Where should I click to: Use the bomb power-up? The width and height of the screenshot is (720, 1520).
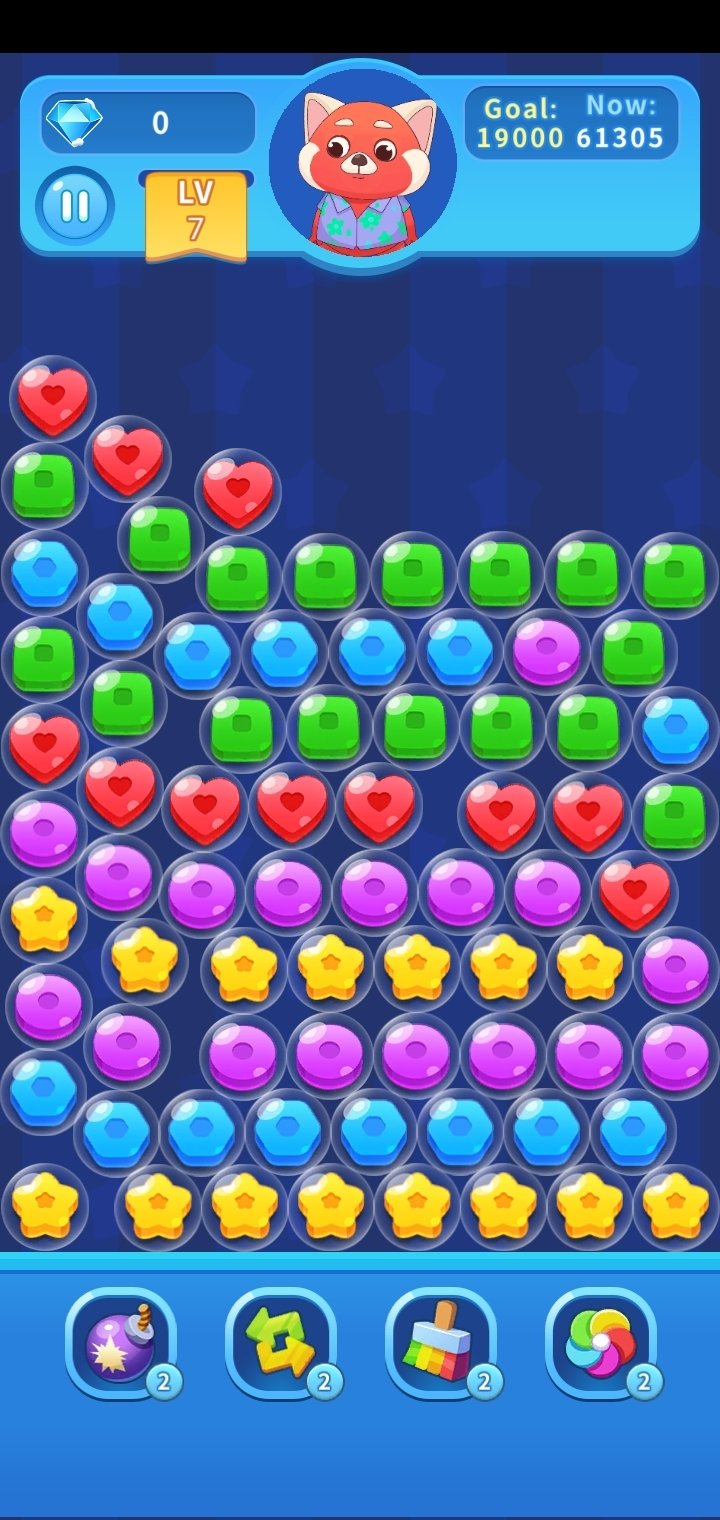point(121,1343)
